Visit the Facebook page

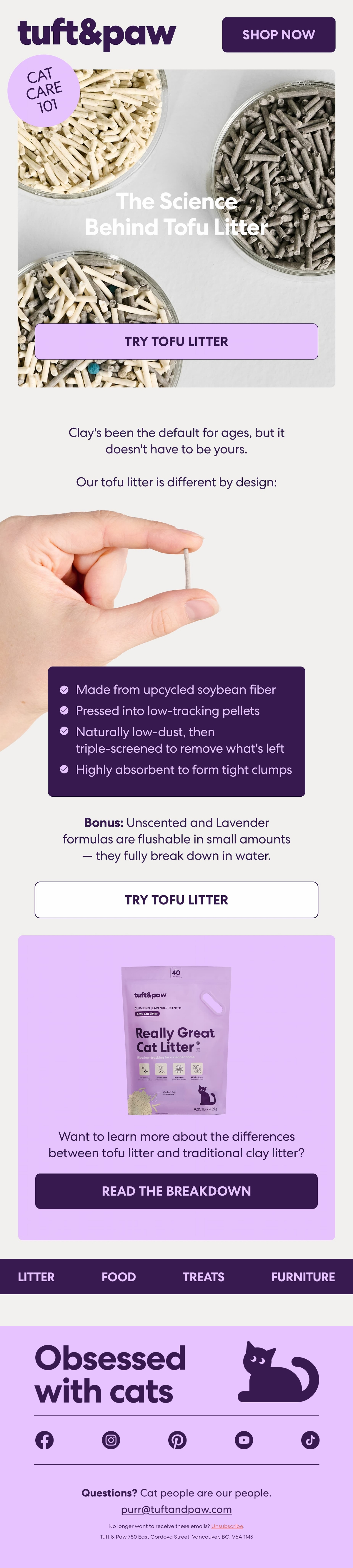click(x=44, y=1440)
